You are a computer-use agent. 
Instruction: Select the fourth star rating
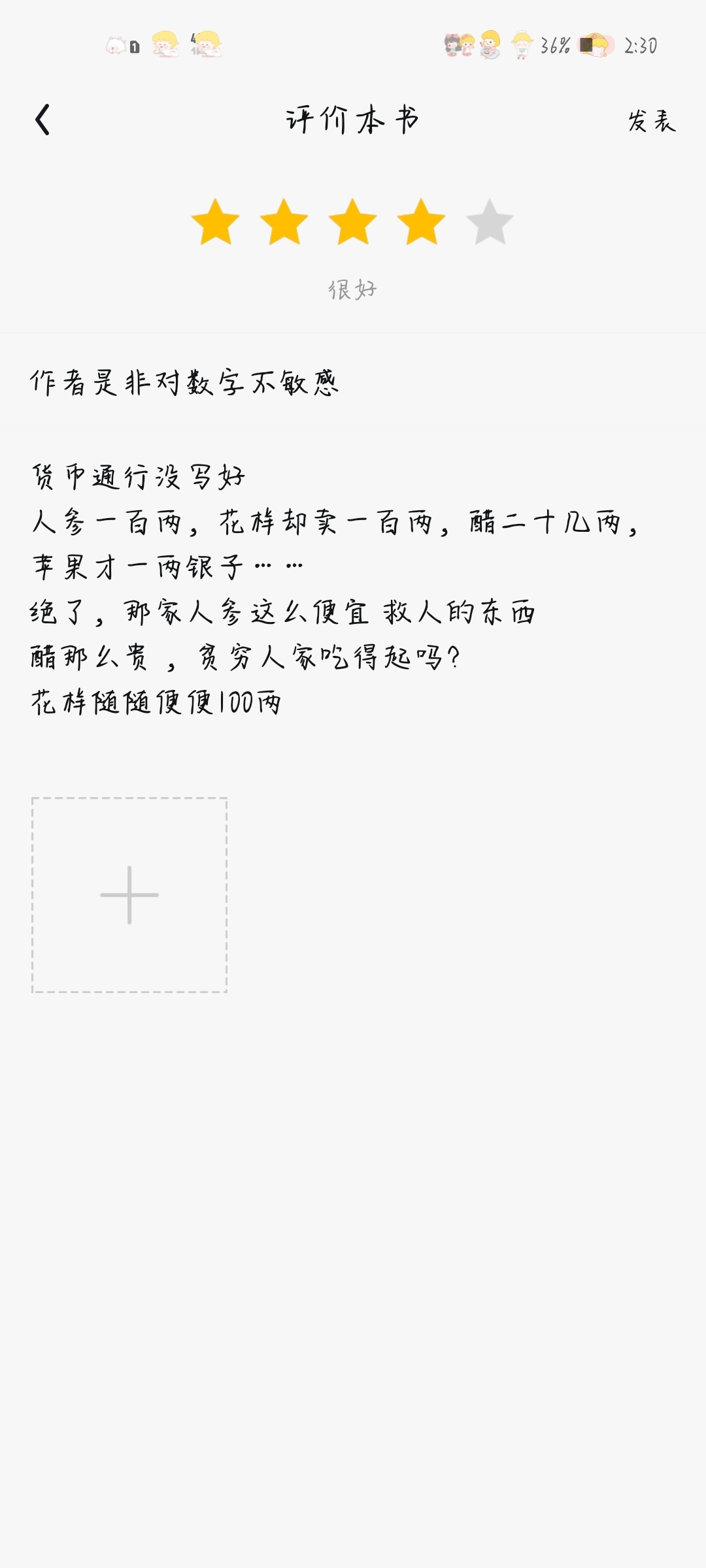click(x=422, y=222)
